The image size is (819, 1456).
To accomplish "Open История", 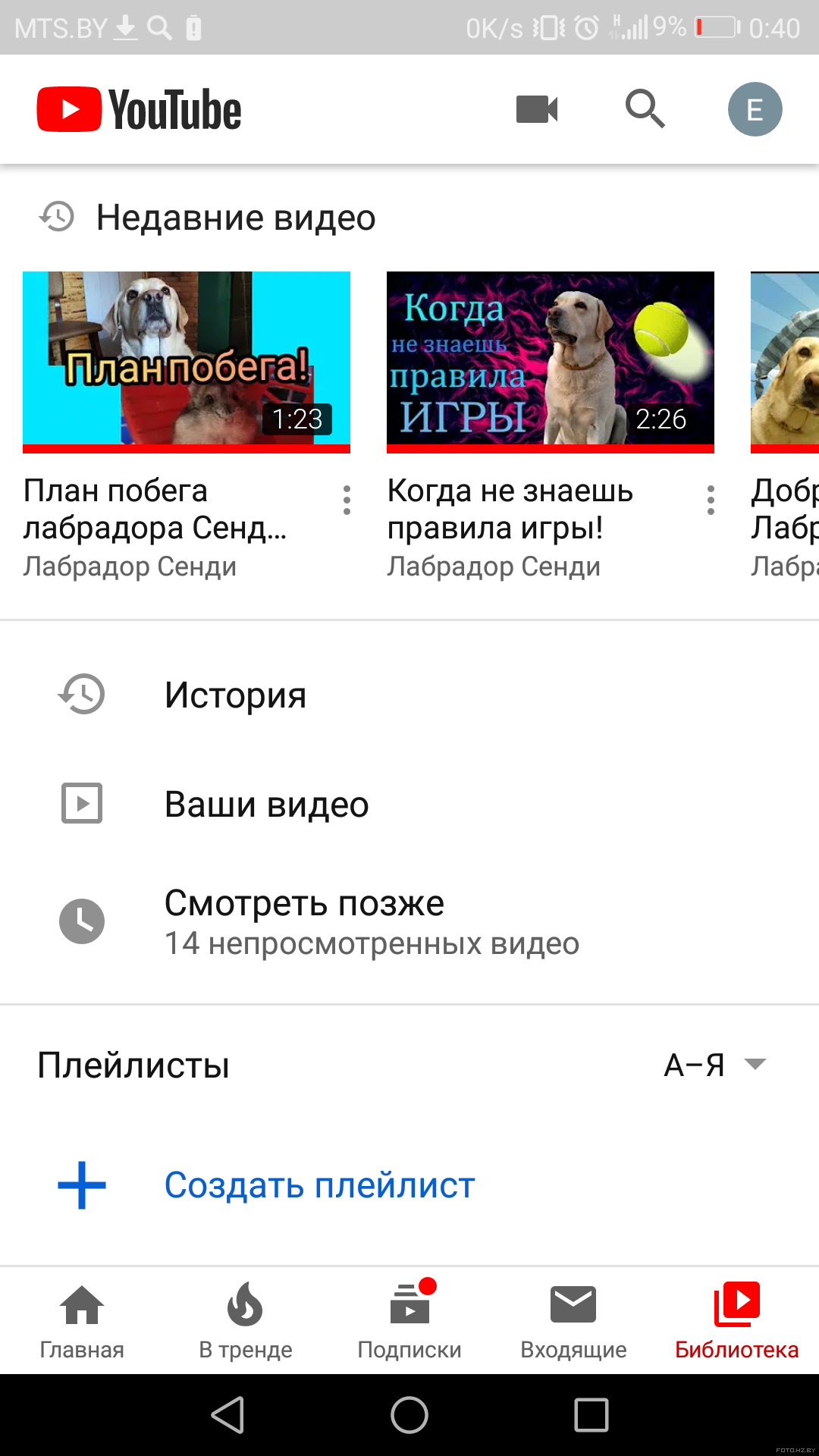I will [409, 695].
